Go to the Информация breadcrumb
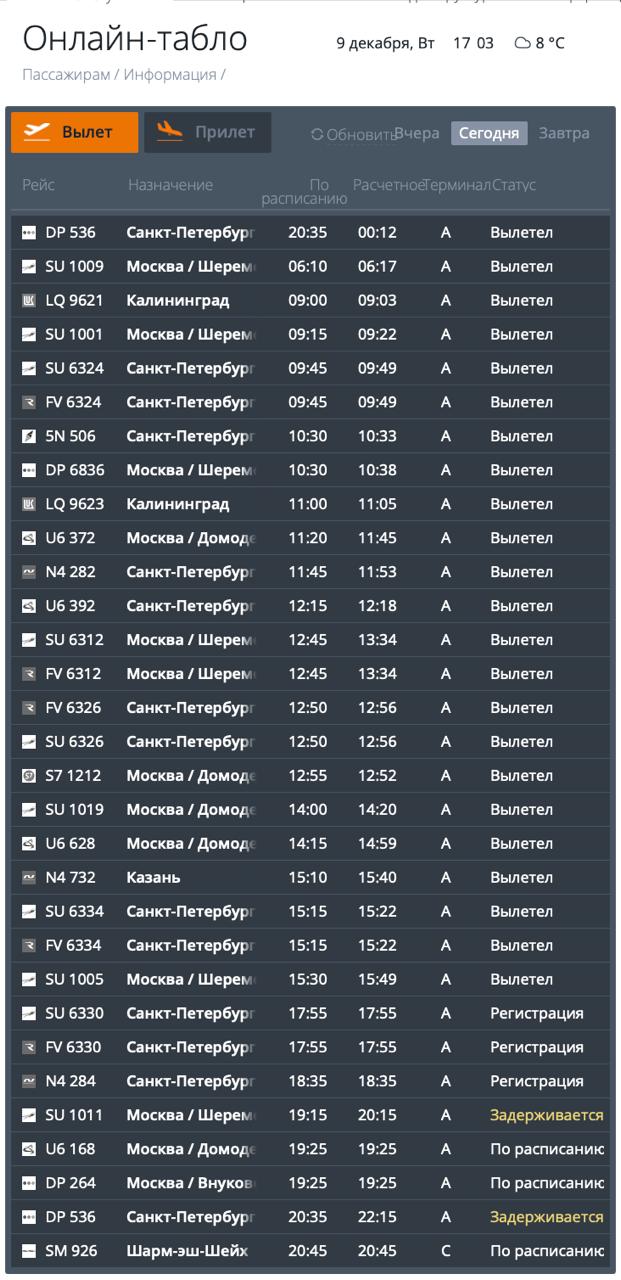 tap(169, 75)
